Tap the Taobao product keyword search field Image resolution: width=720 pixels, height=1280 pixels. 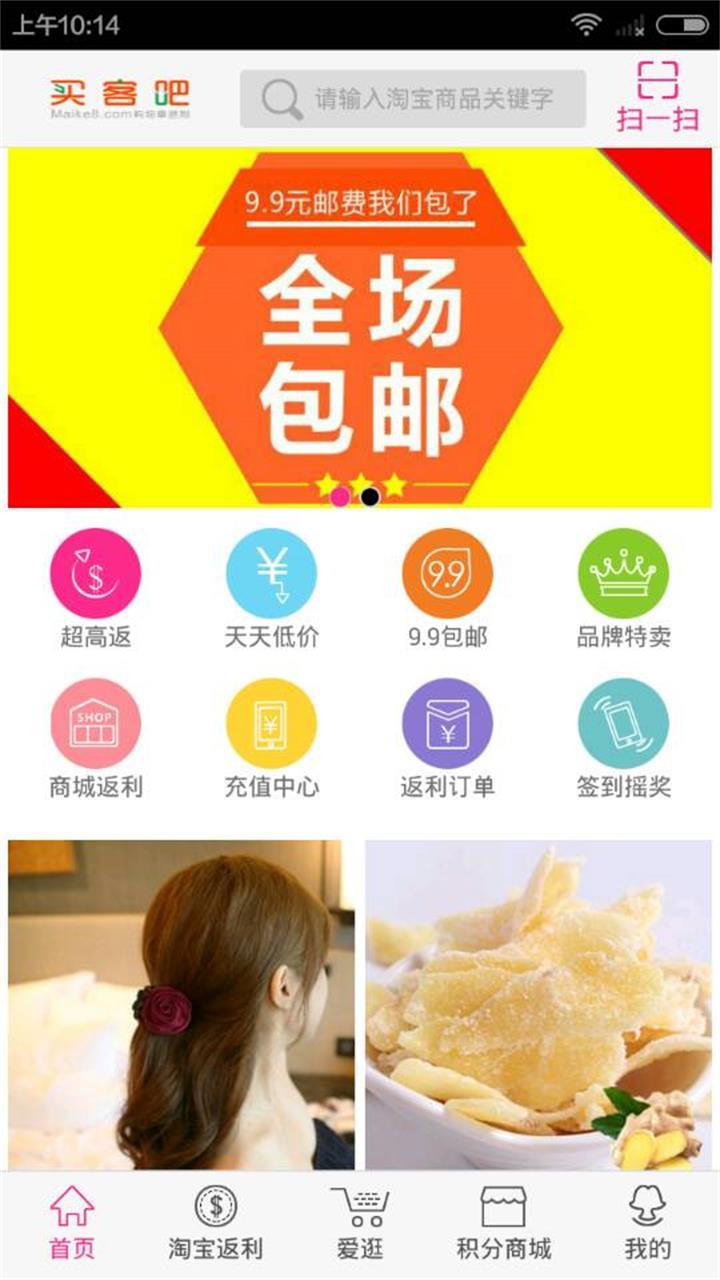pyautogui.click(x=412, y=99)
